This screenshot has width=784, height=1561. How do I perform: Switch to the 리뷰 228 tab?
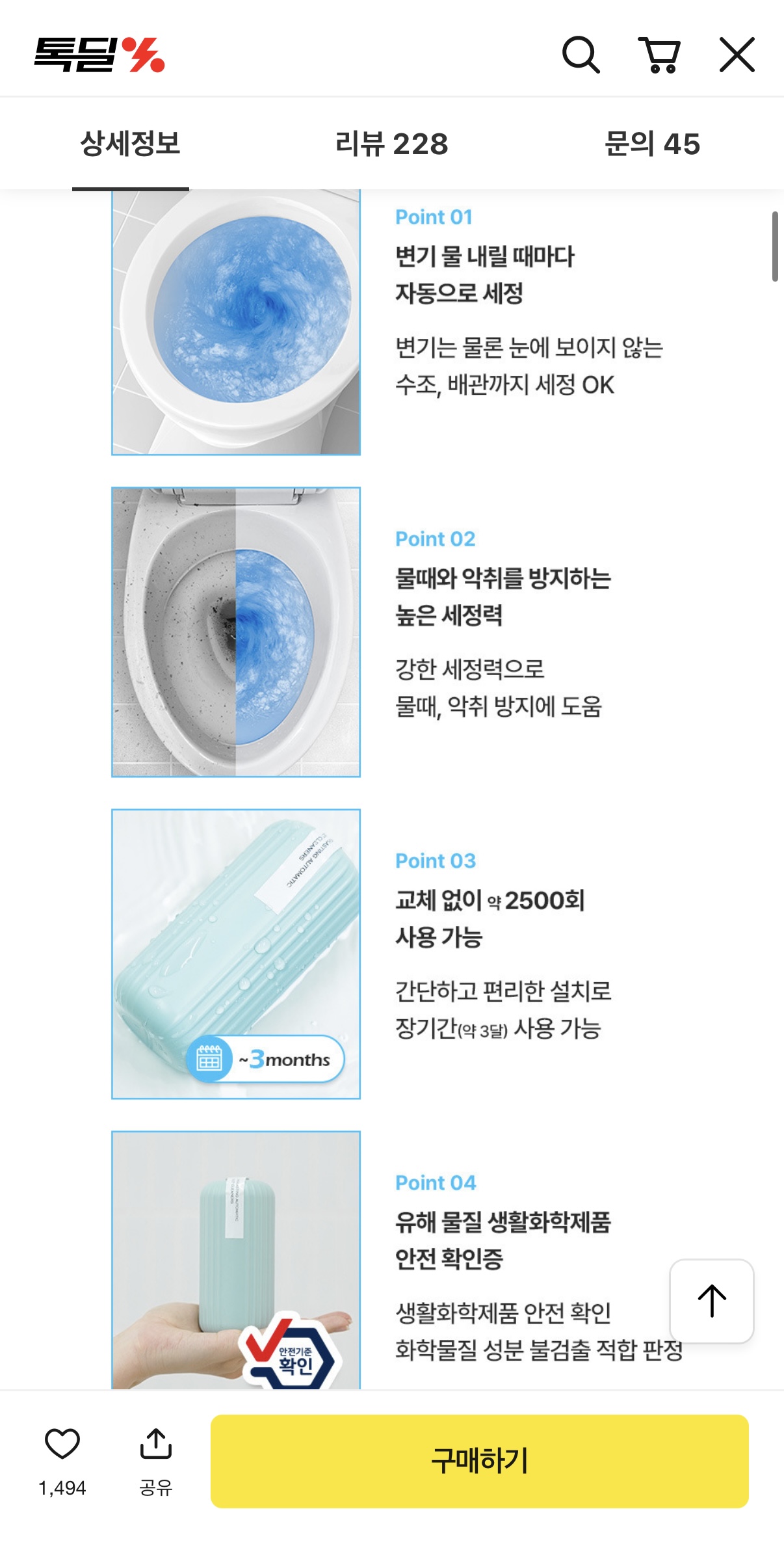[391, 144]
